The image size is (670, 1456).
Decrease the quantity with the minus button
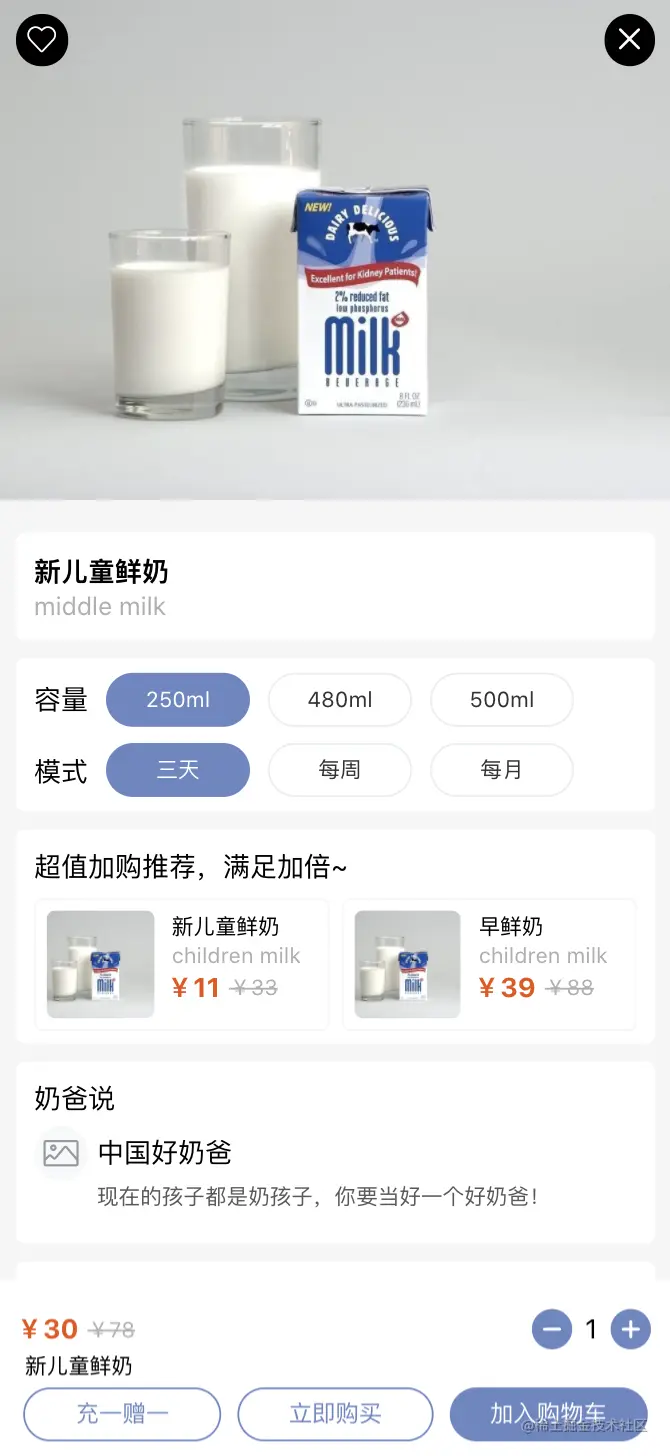pos(552,1329)
